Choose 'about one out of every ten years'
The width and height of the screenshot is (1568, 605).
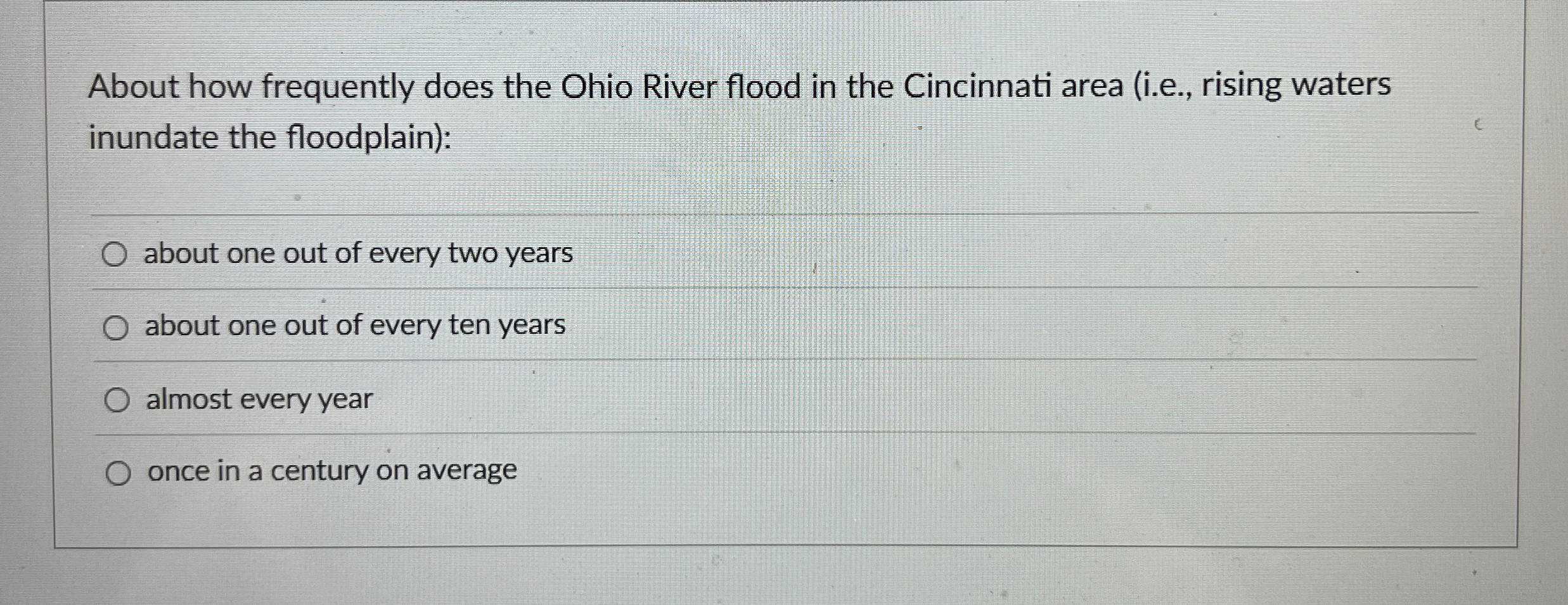coord(116,328)
